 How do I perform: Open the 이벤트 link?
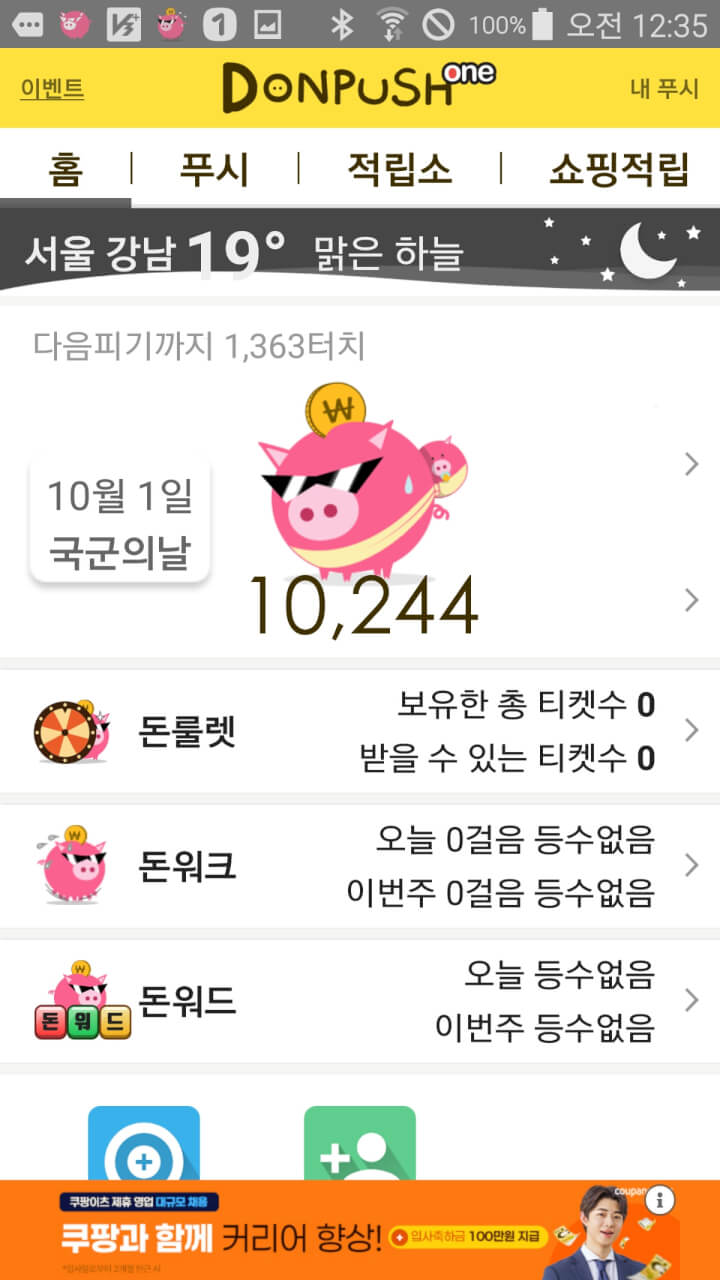click(52, 89)
